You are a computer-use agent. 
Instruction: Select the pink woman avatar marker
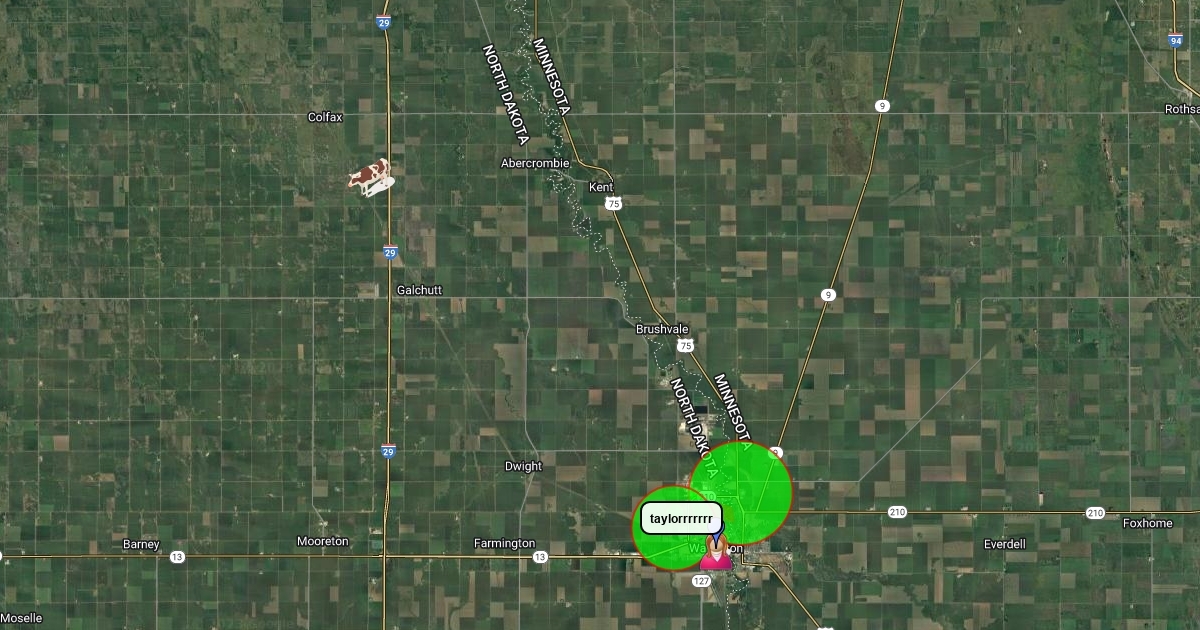tap(714, 555)
